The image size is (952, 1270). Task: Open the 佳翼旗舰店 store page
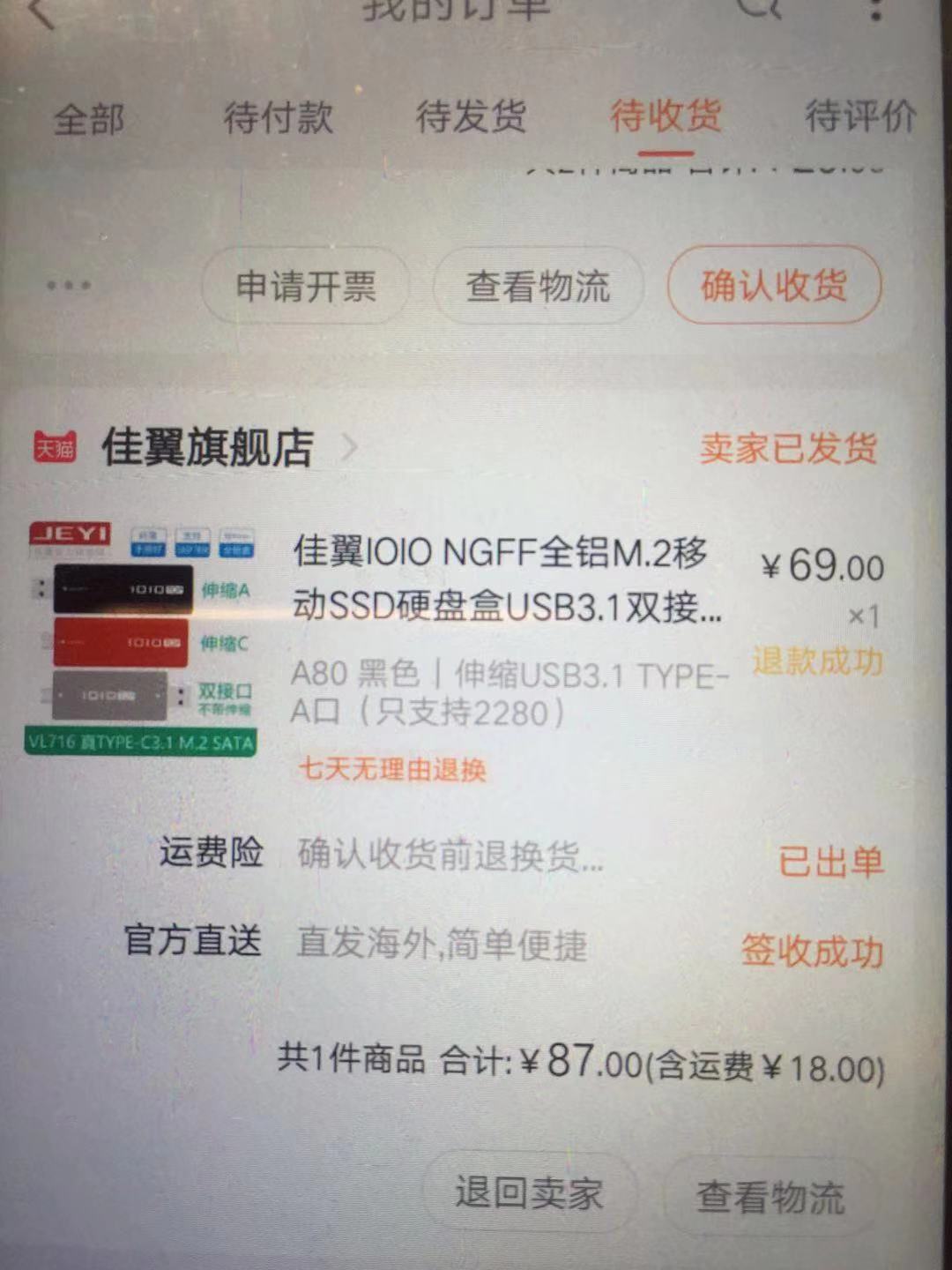pyautogui.click(x=207, y=447)
